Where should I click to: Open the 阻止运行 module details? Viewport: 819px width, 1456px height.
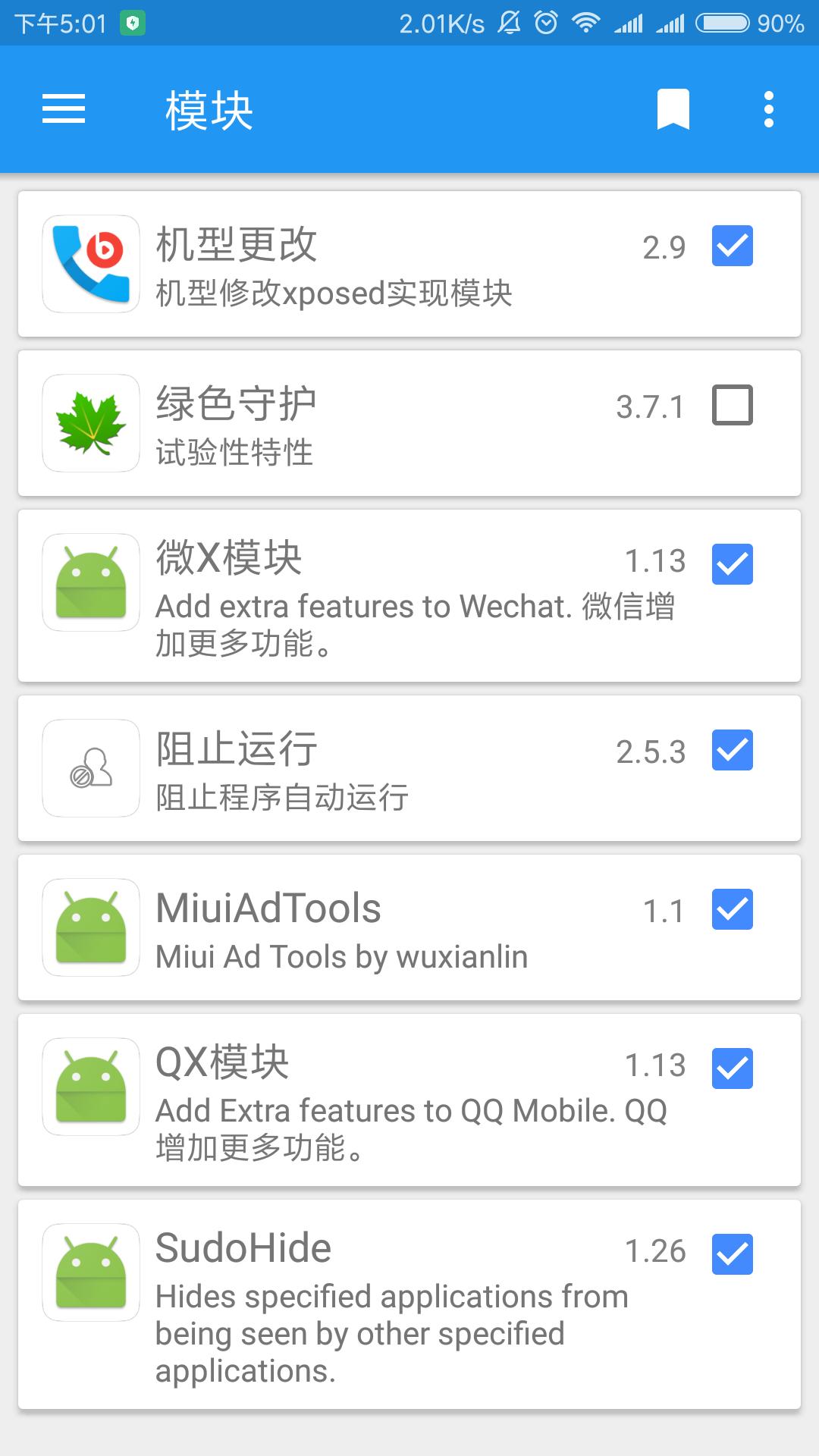click(379, 767)
